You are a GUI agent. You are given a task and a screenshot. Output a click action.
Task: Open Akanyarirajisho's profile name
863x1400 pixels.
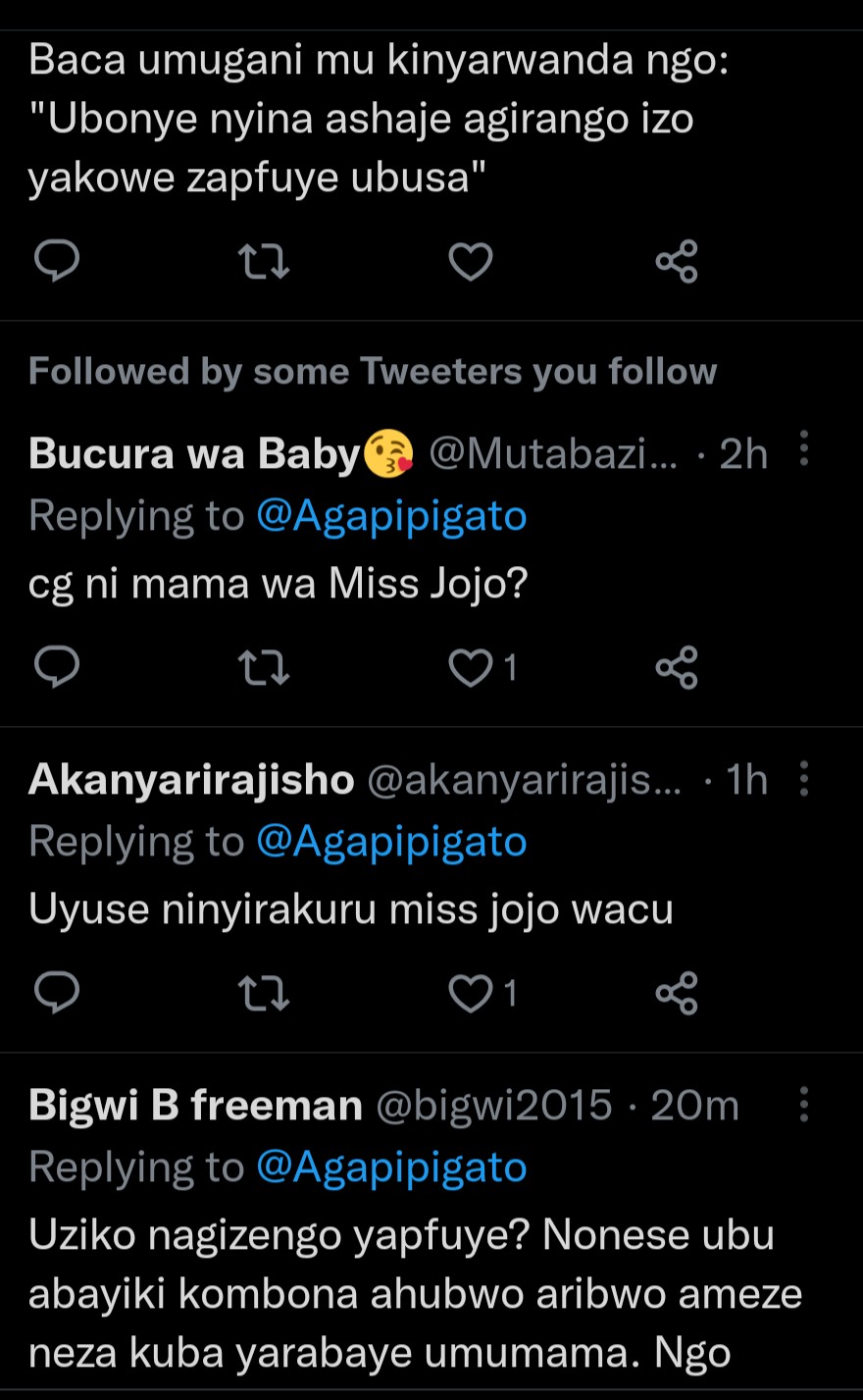point(191,780)
